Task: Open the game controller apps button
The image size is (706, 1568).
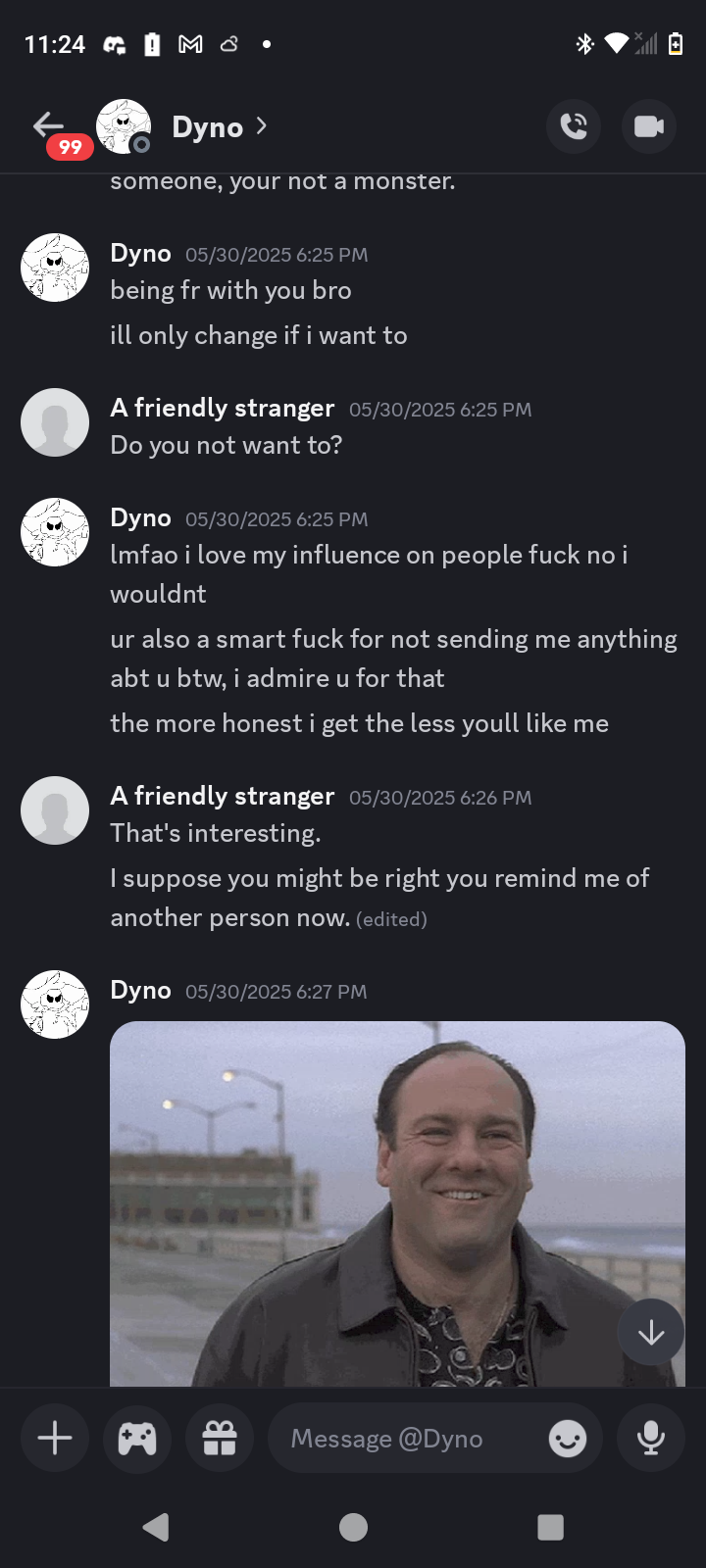Action: 137,1439
